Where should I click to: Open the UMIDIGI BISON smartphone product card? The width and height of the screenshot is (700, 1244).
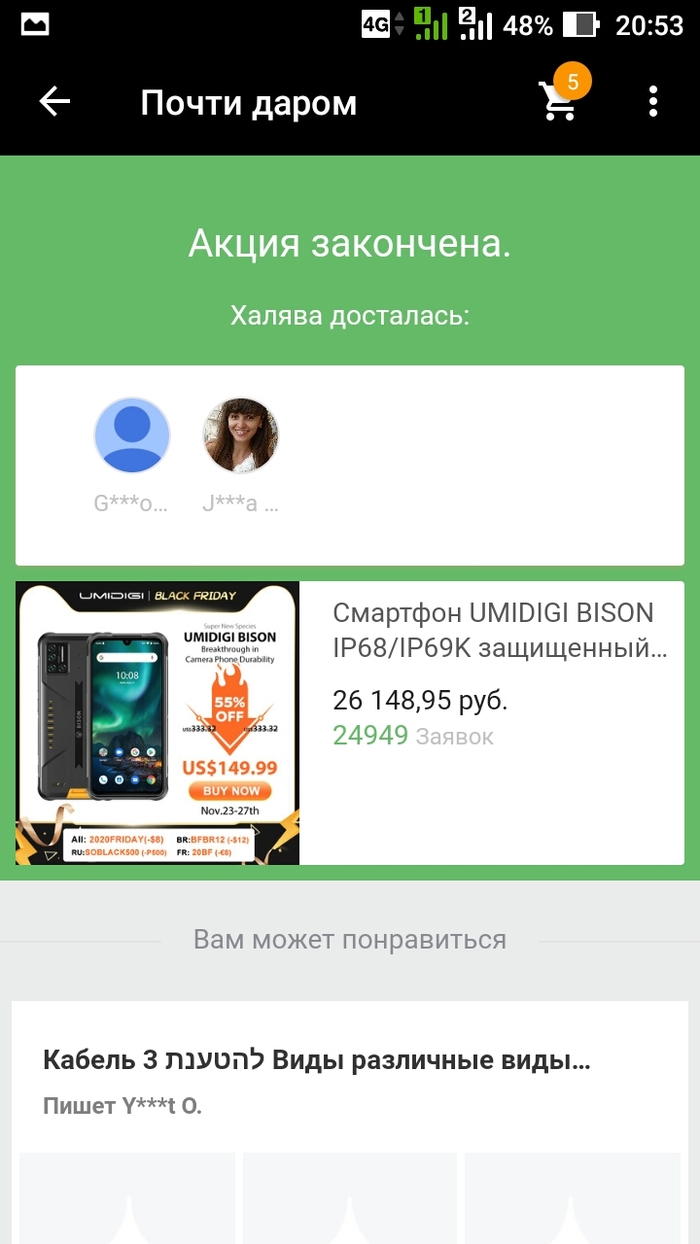[350, 722]
